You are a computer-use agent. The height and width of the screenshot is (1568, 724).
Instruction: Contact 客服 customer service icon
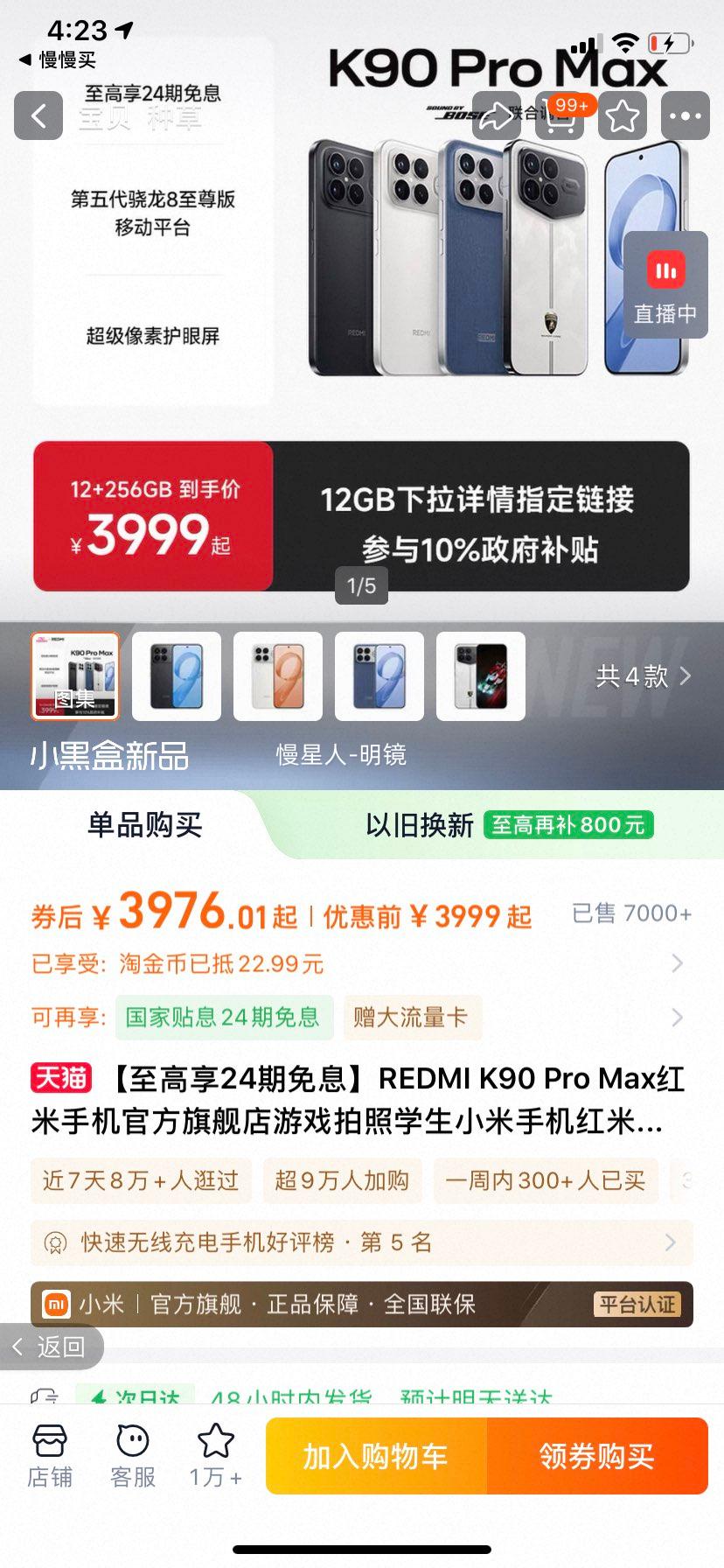tap(131, 1452)
